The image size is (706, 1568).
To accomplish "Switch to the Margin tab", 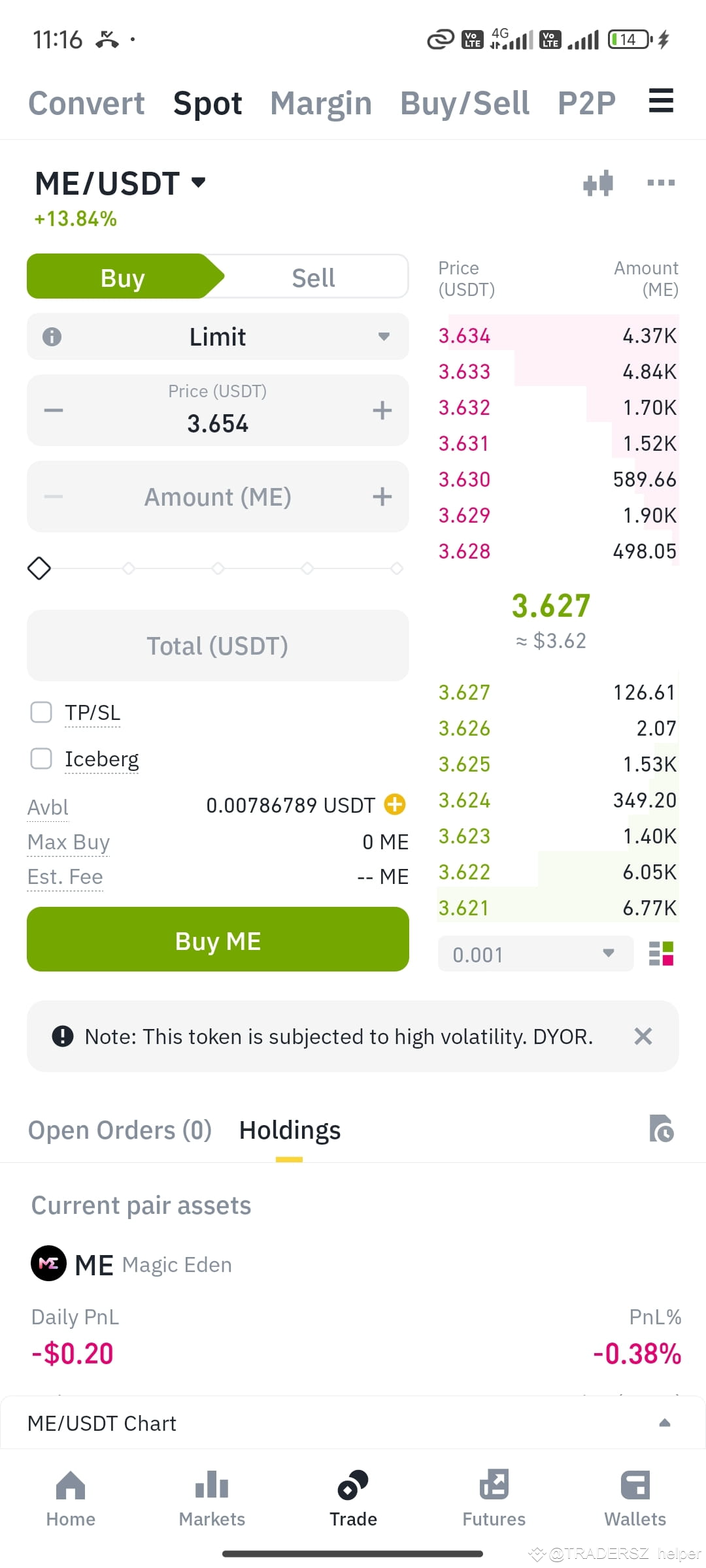I will (320, 103).
